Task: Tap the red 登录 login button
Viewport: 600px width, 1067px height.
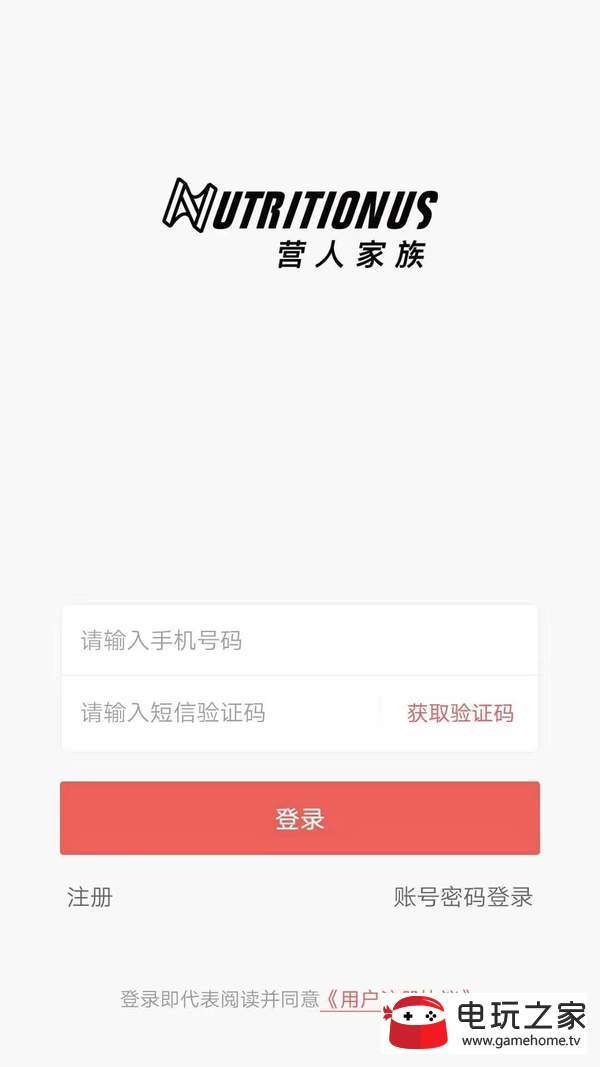Action: click(x=300, y=818)
